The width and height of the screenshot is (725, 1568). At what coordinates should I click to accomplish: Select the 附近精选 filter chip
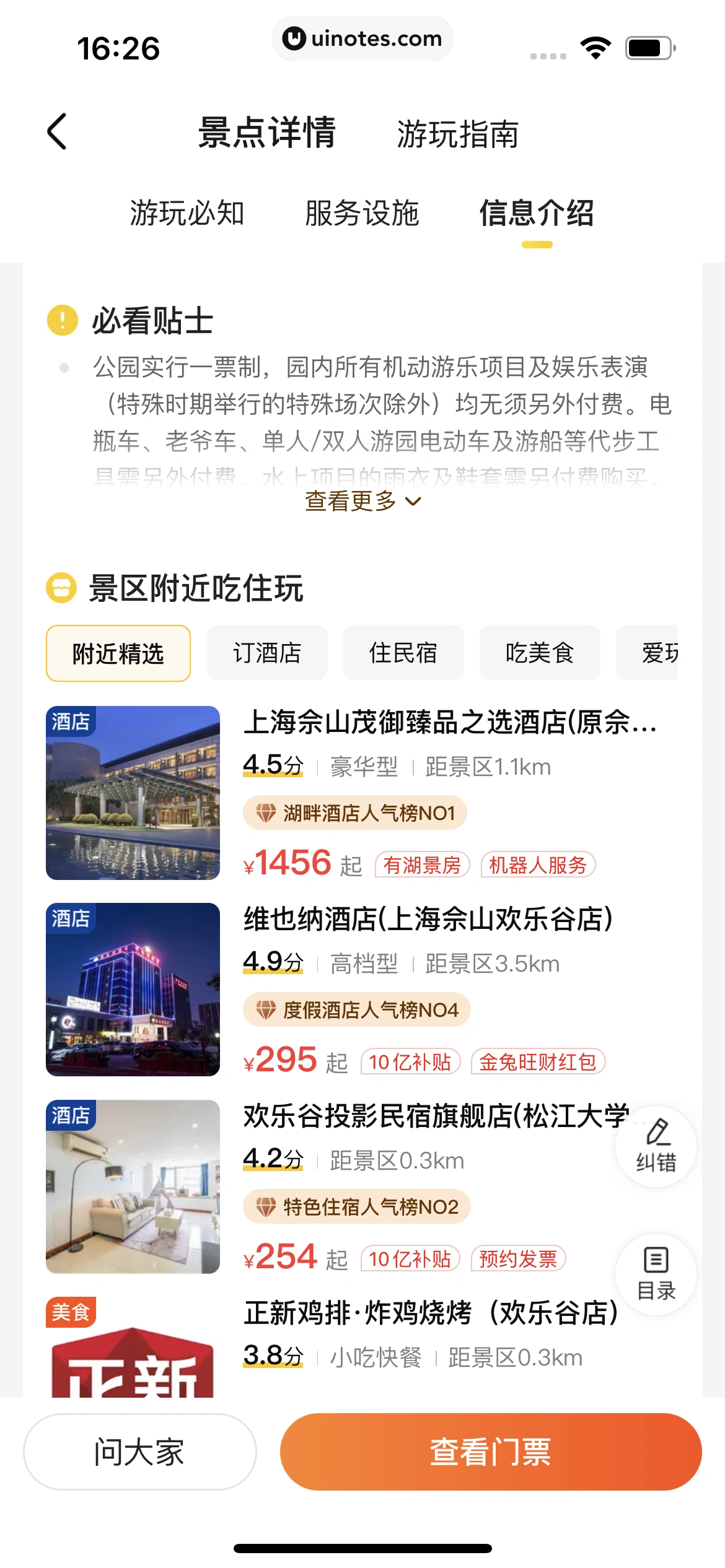(x=118, y=653)
